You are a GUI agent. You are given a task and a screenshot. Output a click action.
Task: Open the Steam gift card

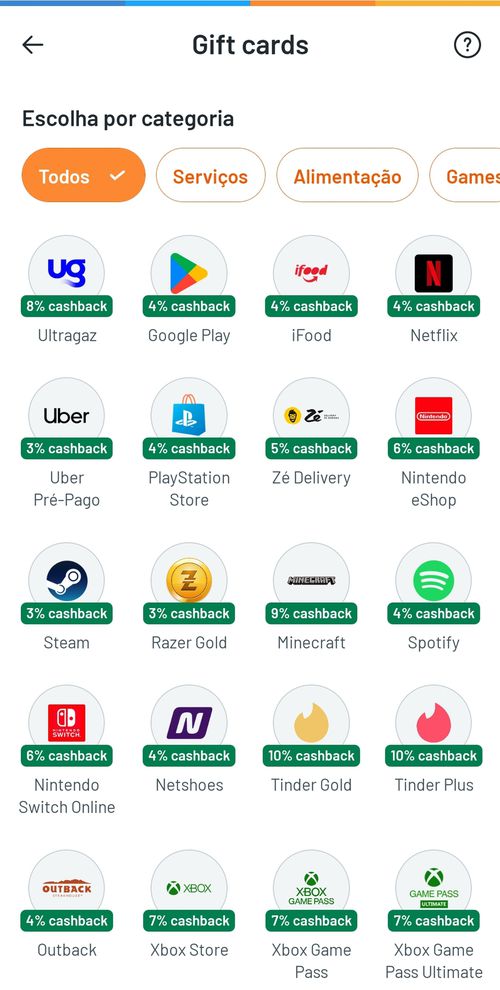(67, 597)
